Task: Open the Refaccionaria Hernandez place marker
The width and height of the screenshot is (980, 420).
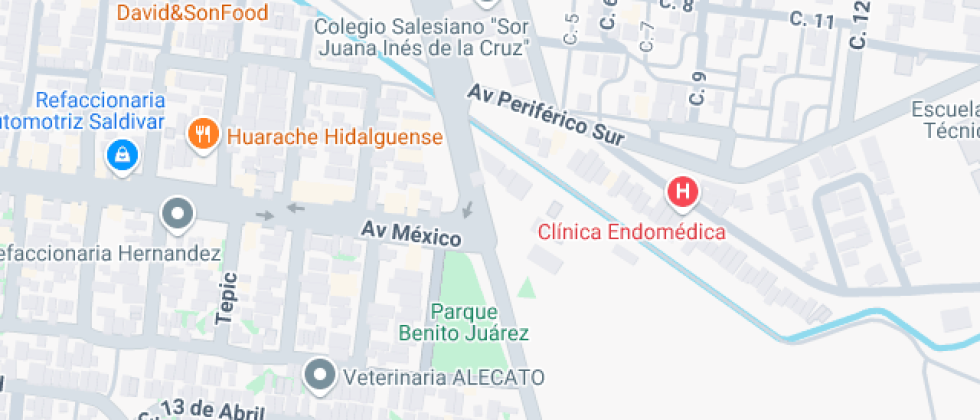Action: click(179, 213)
